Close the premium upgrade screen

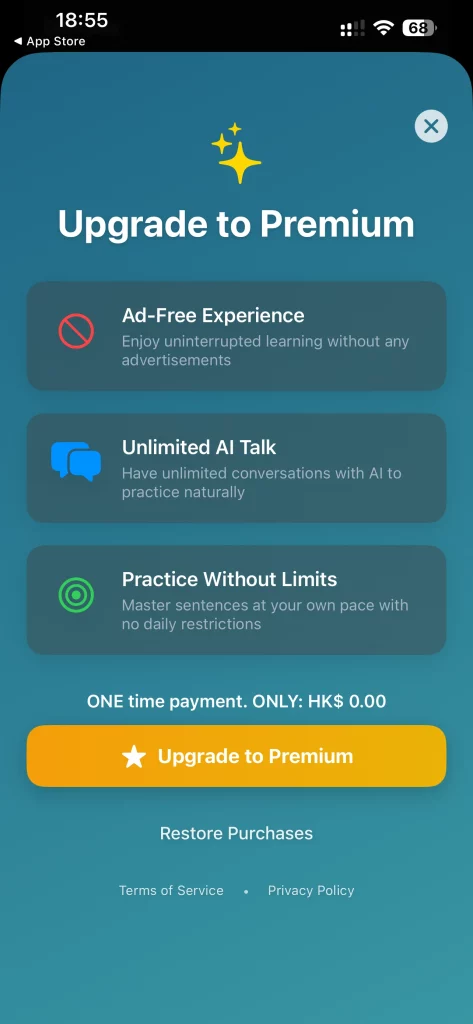(x=431, y=126)
